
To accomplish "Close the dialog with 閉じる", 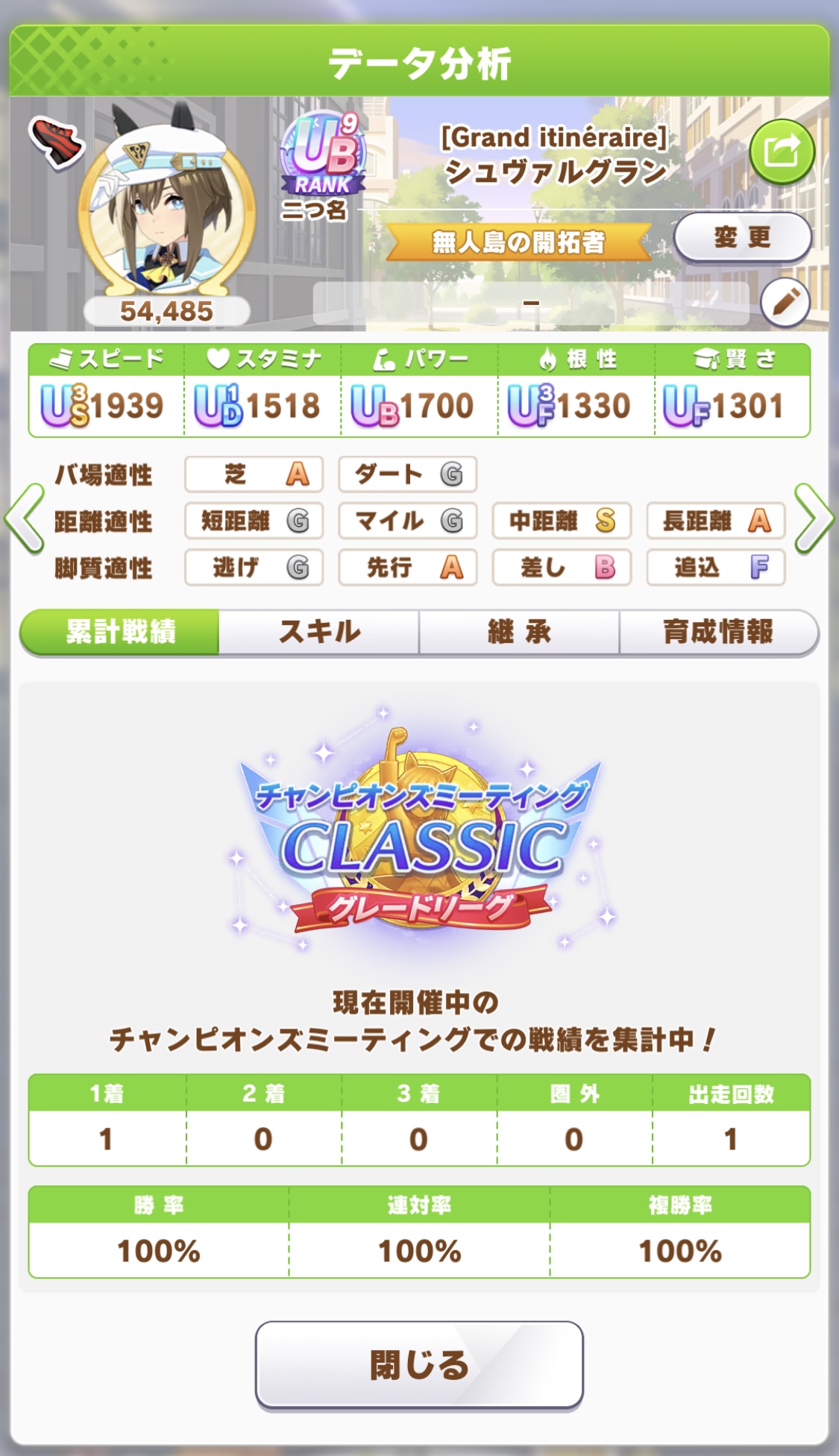I will point(419,1364).
